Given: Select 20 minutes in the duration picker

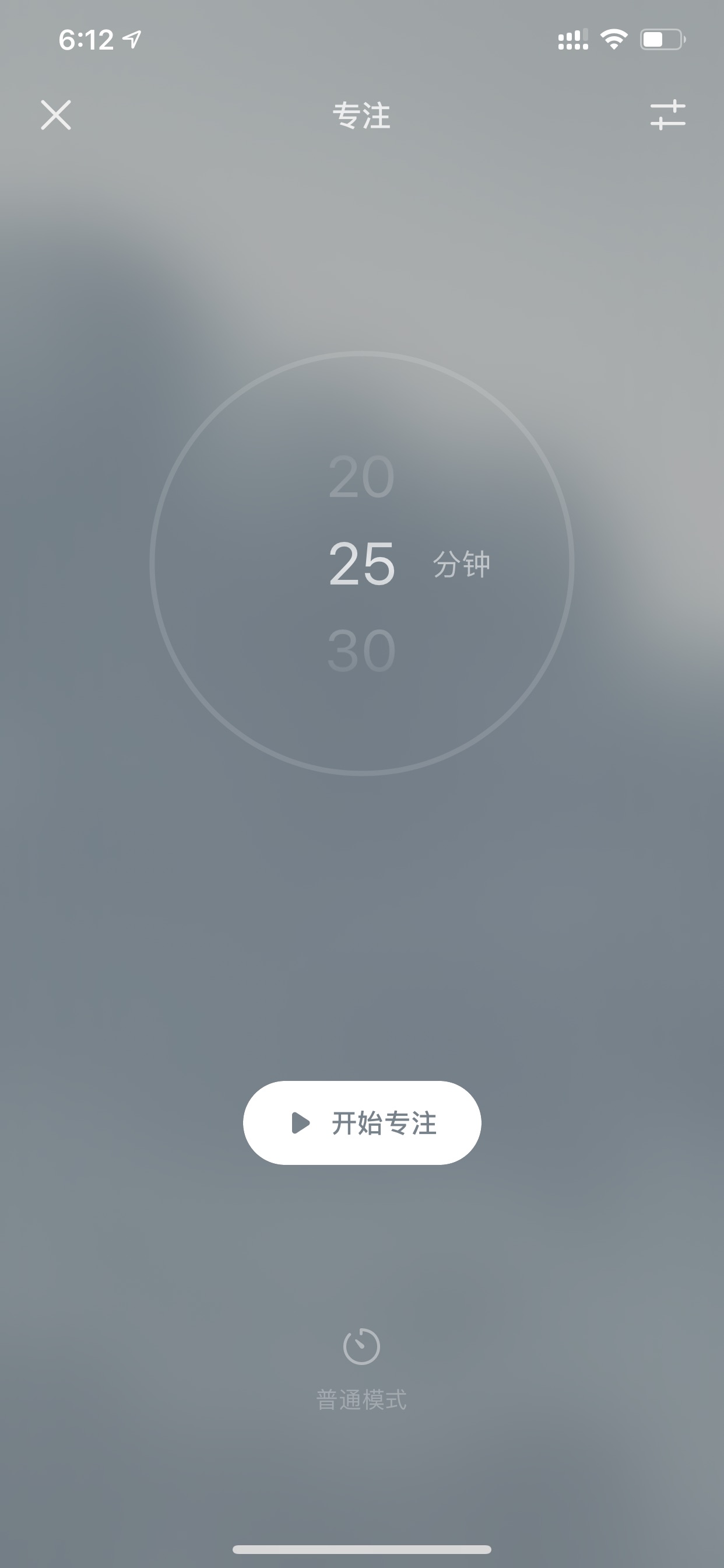Looking at the screenshot, I should [361, 477].
